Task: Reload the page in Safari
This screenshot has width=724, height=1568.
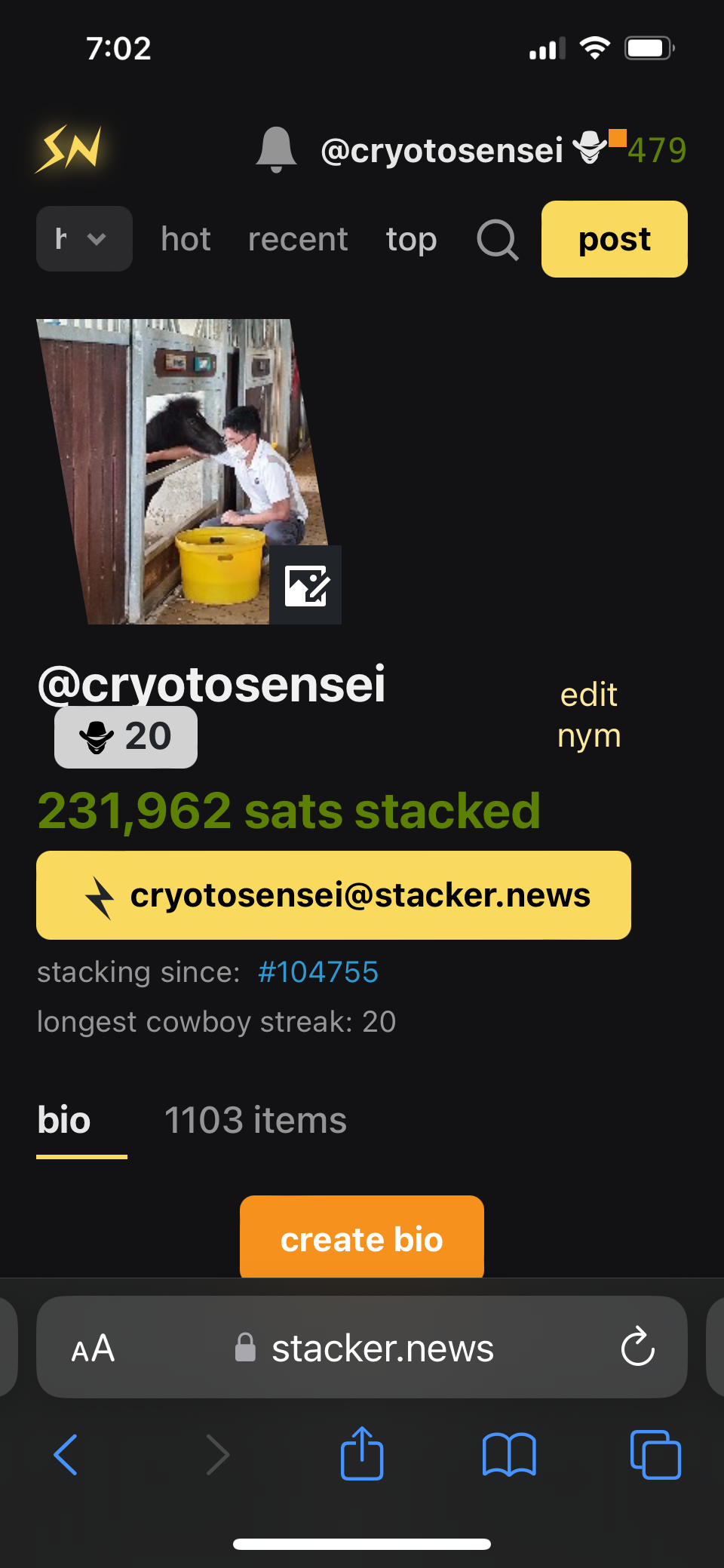Action: tap(637, 1346)
